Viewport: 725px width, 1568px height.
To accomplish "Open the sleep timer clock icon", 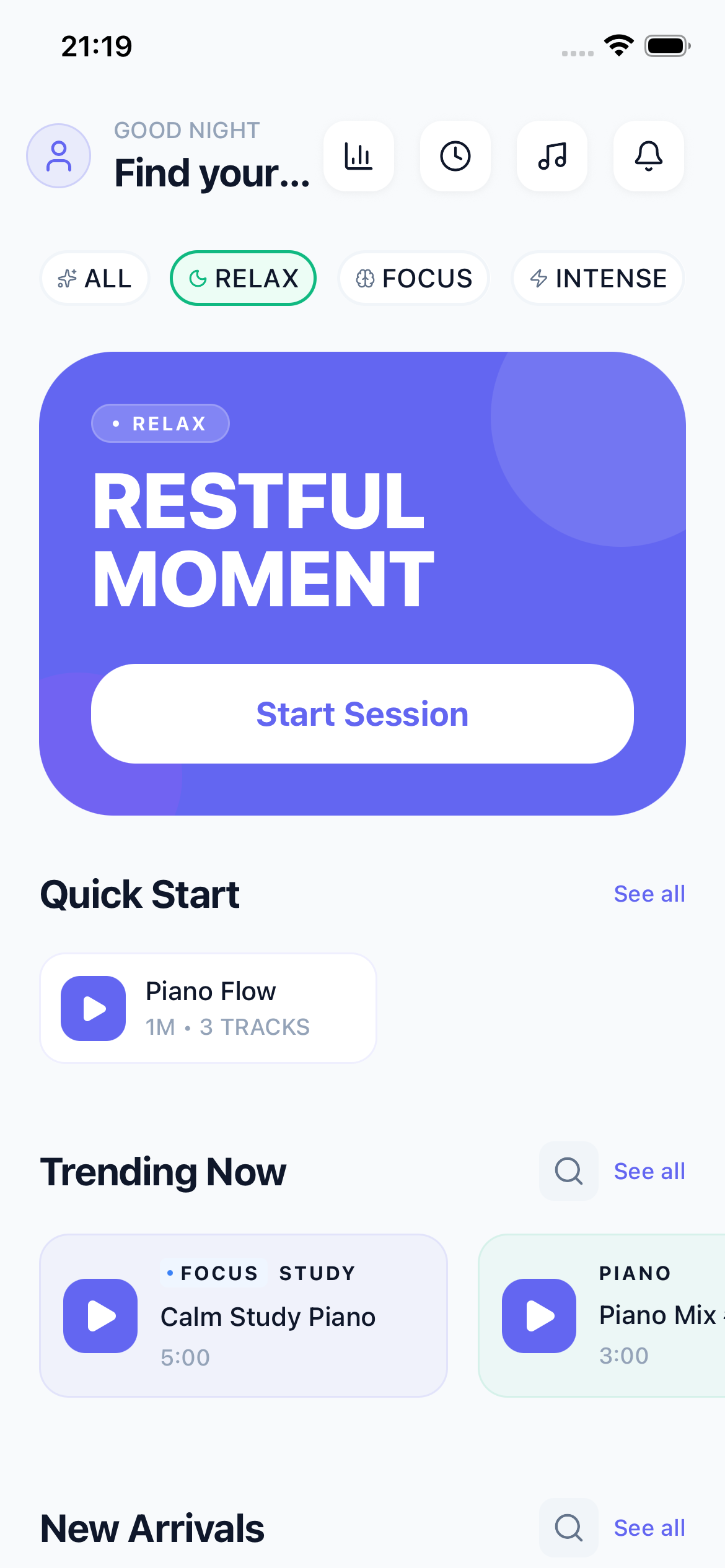I will (x=455, y=157).
